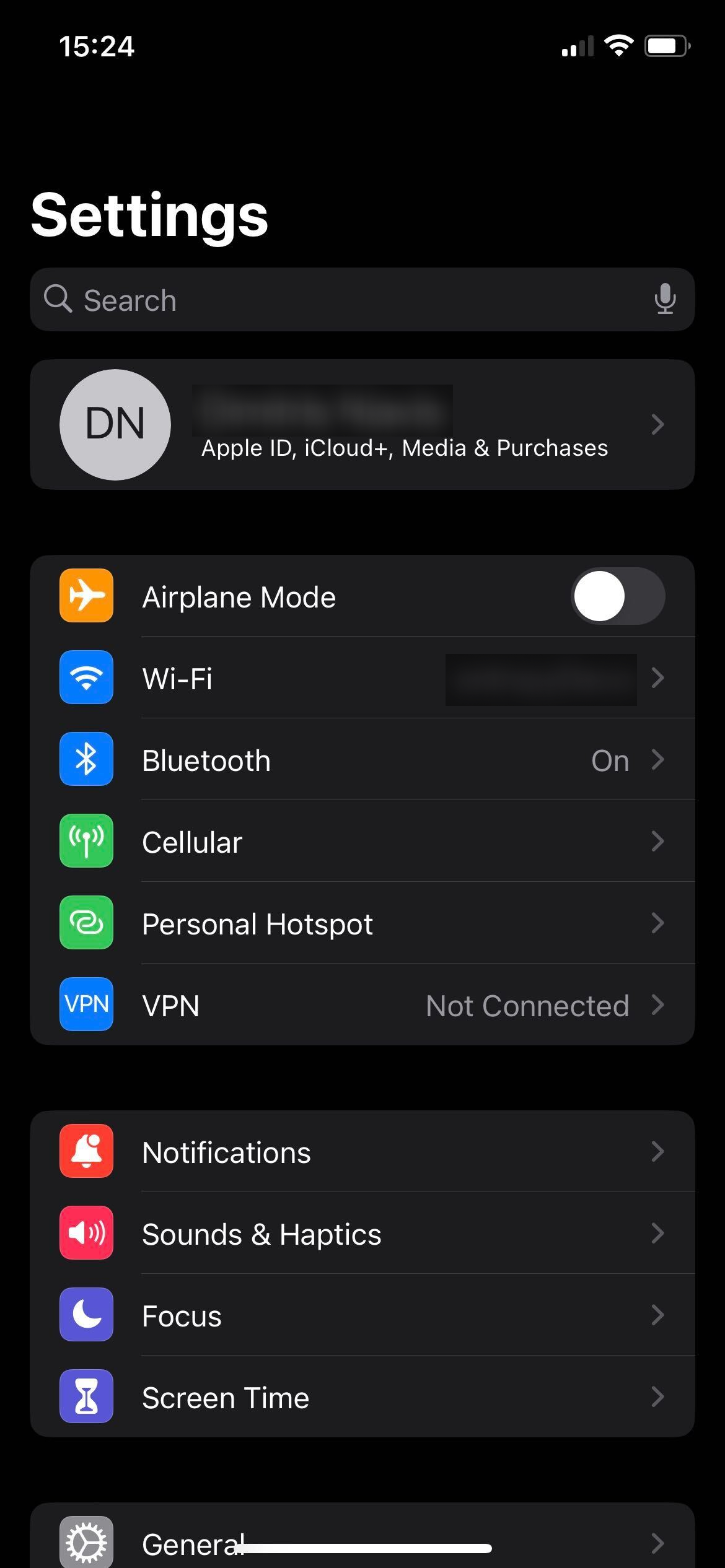Start voice dictation with the microphone icon
The image size is (725, 1568).
pos(665,299)
